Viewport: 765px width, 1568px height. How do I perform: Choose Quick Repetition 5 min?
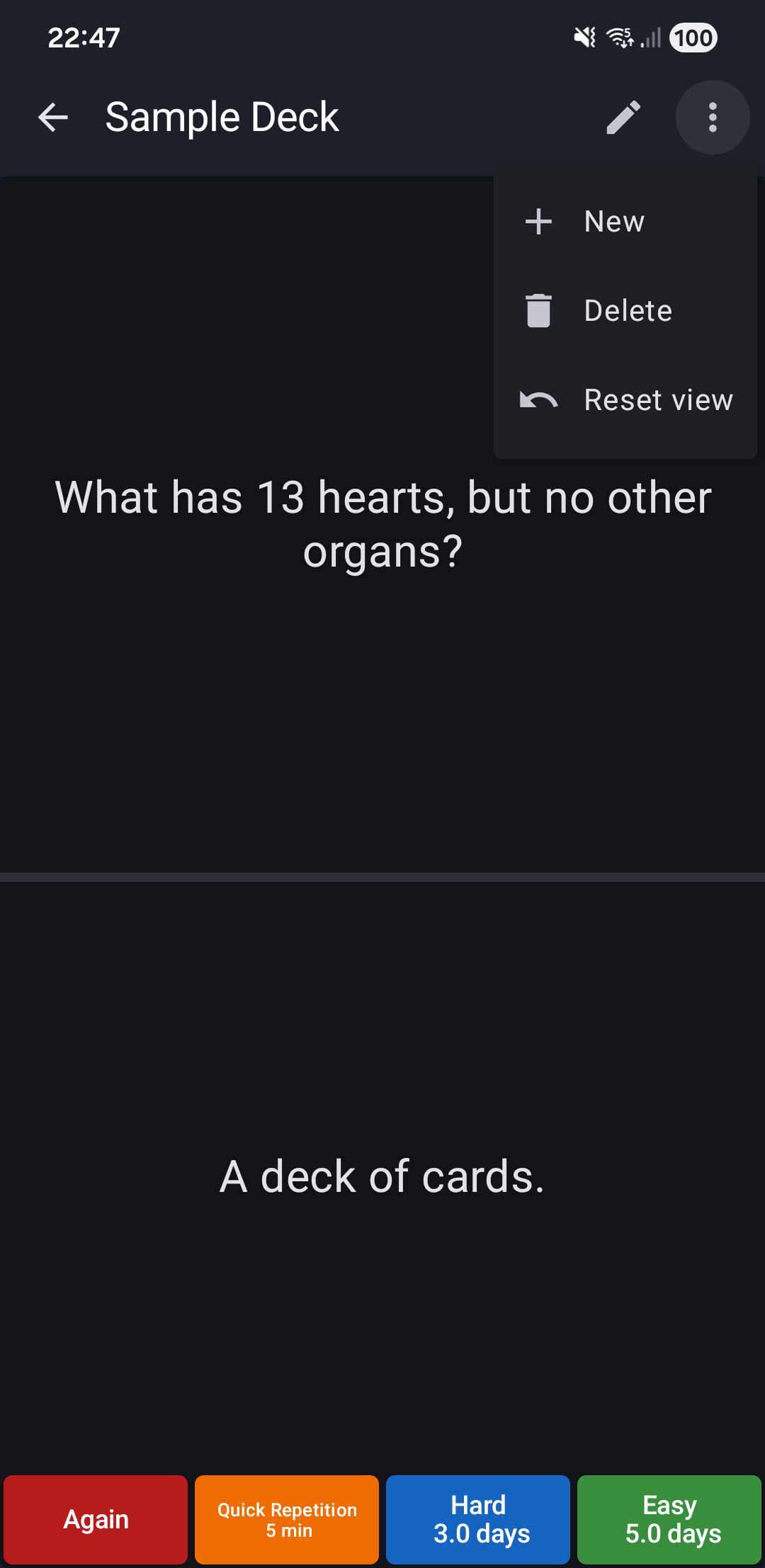pos(287,1519)
